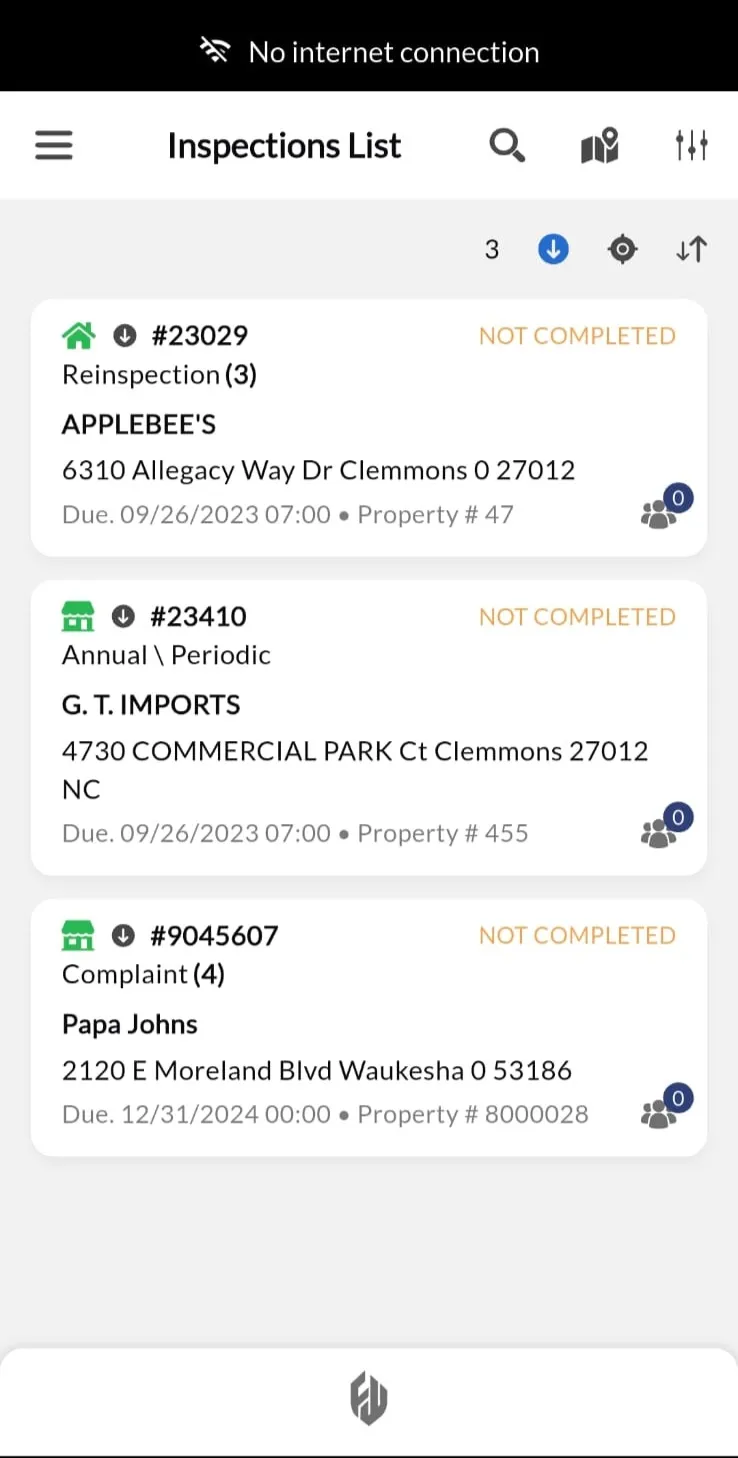Click the download circle on inspection #23029
Screen dimensions: 738x1458
124,337
